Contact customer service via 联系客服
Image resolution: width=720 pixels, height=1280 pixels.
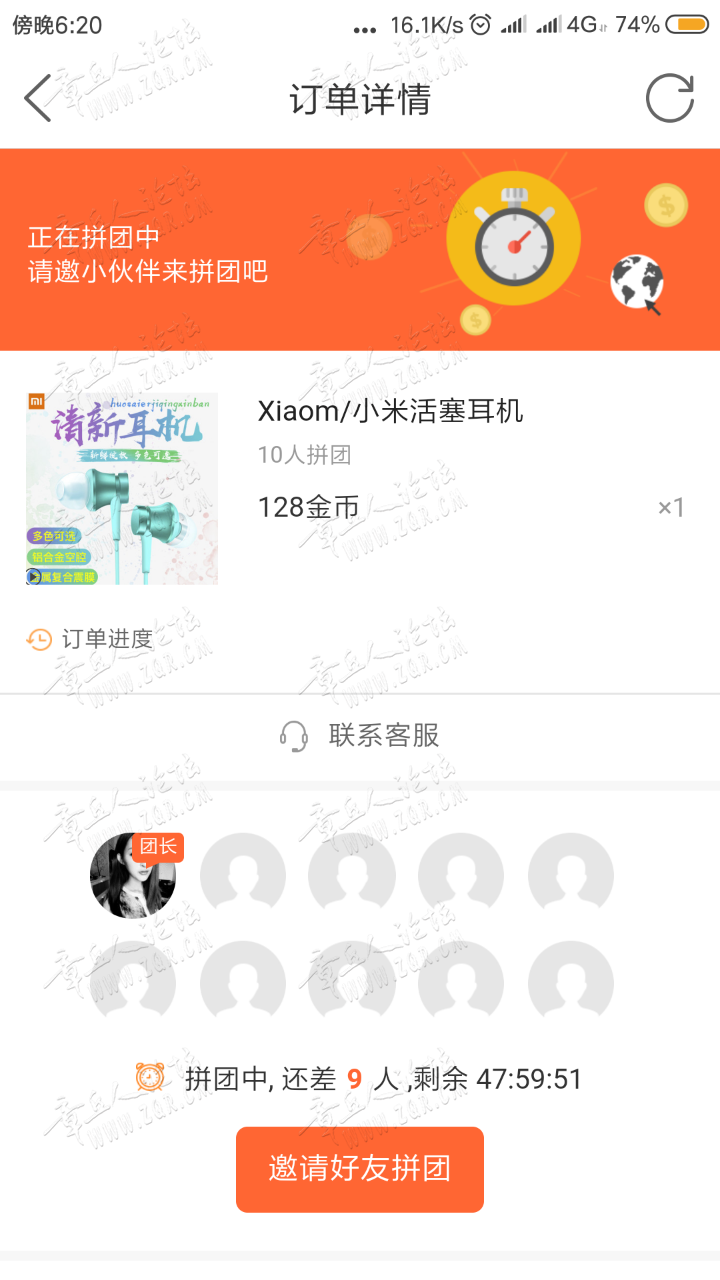(x=360, y=736)
